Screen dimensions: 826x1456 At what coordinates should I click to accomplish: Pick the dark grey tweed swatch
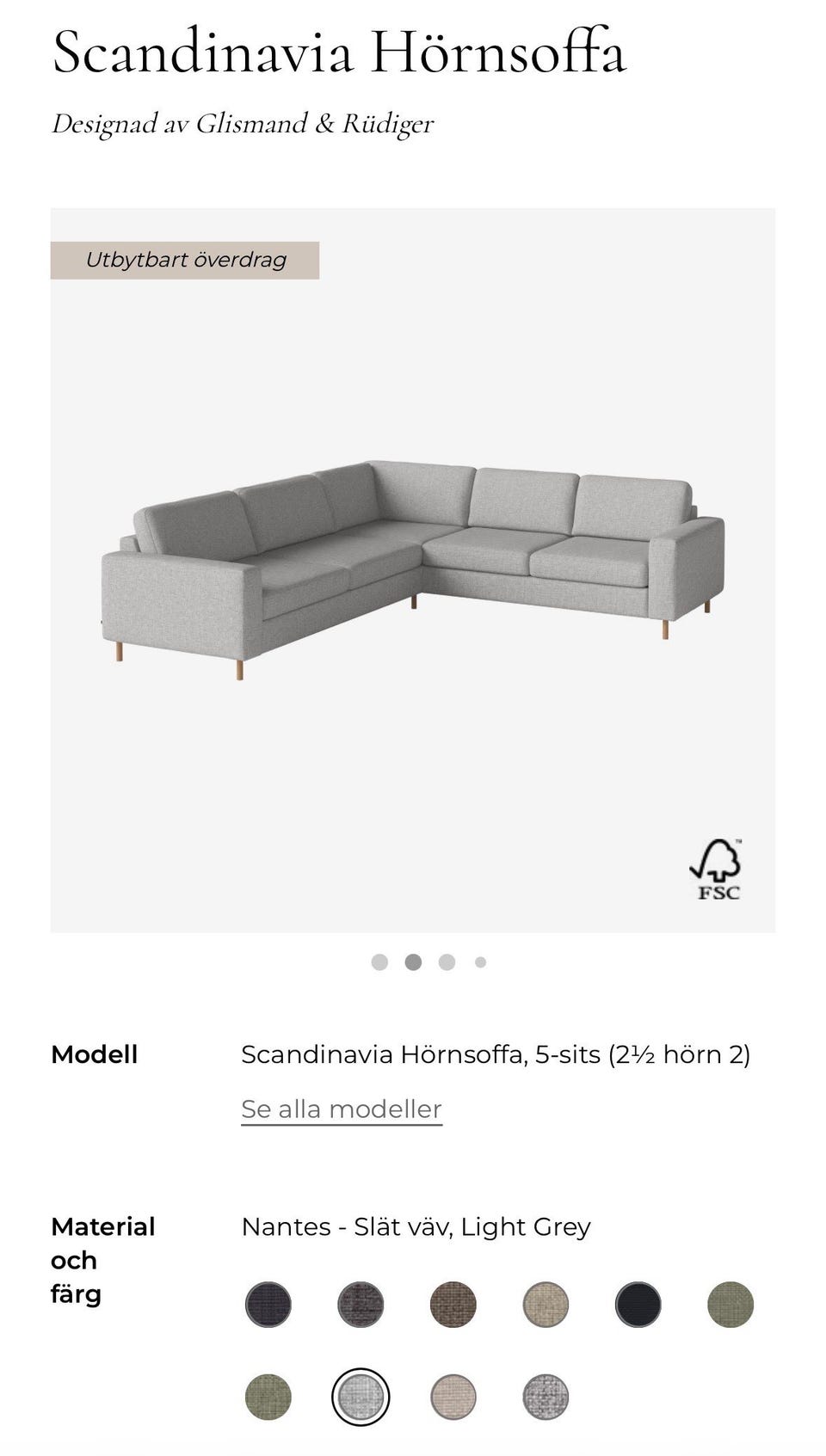pyautogui.click(x=361, y=1304)
